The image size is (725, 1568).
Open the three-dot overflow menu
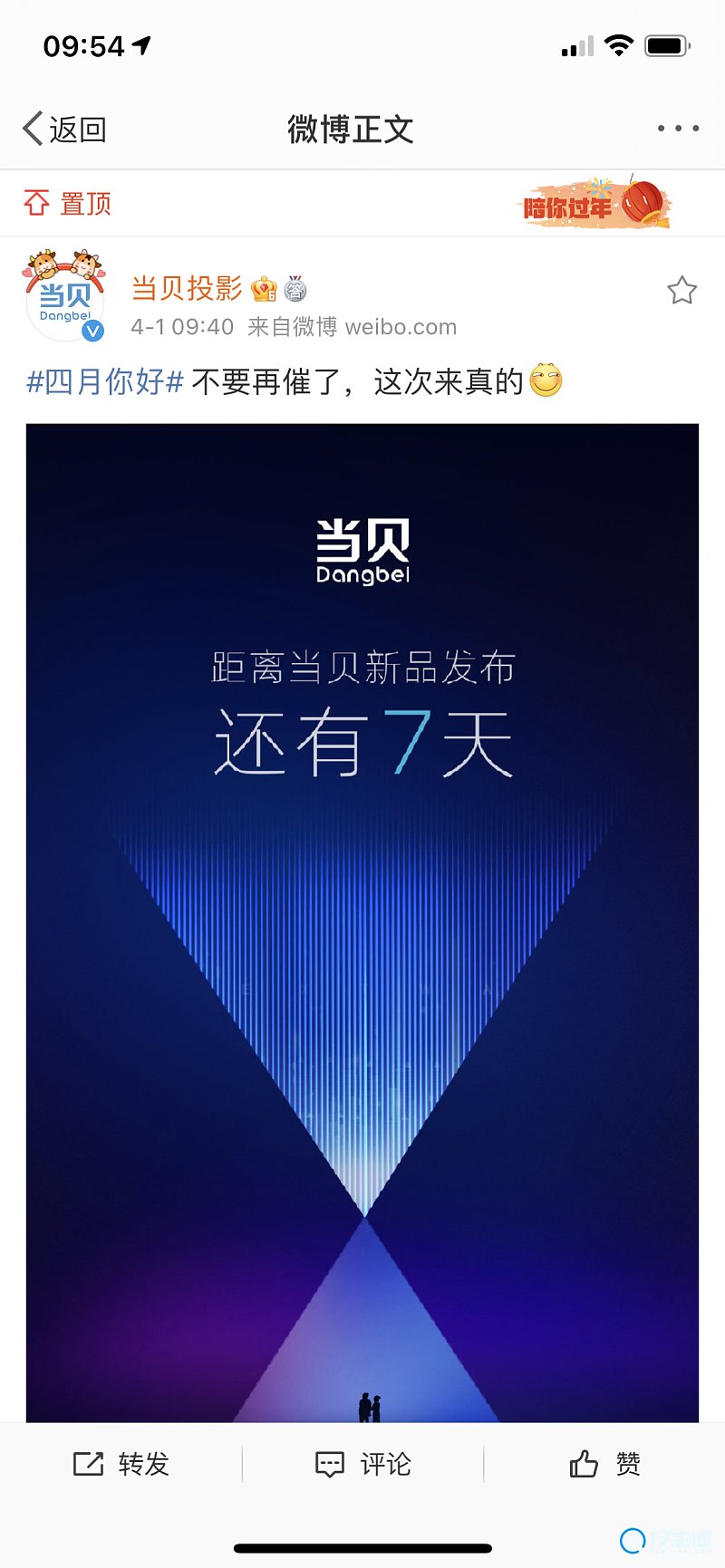click(x=678, y=129)
